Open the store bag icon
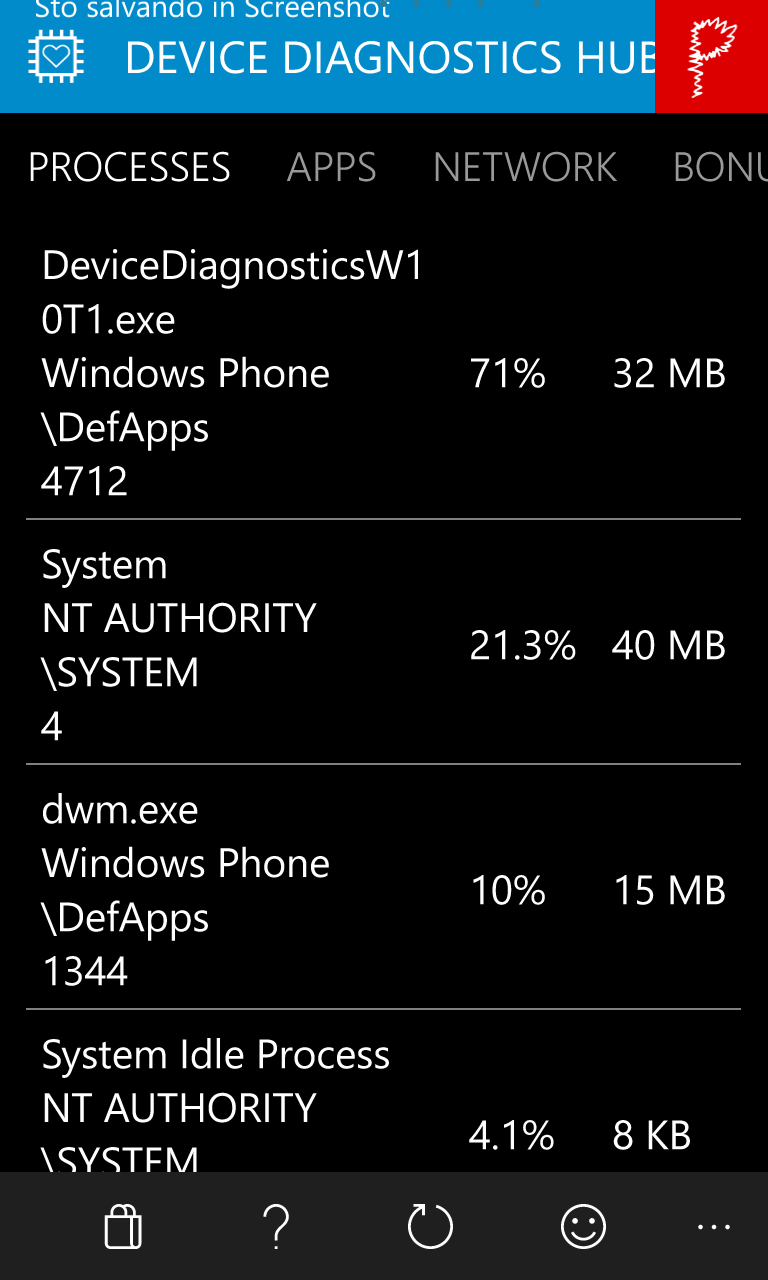768x1280 pixels. pos(123,1226)
